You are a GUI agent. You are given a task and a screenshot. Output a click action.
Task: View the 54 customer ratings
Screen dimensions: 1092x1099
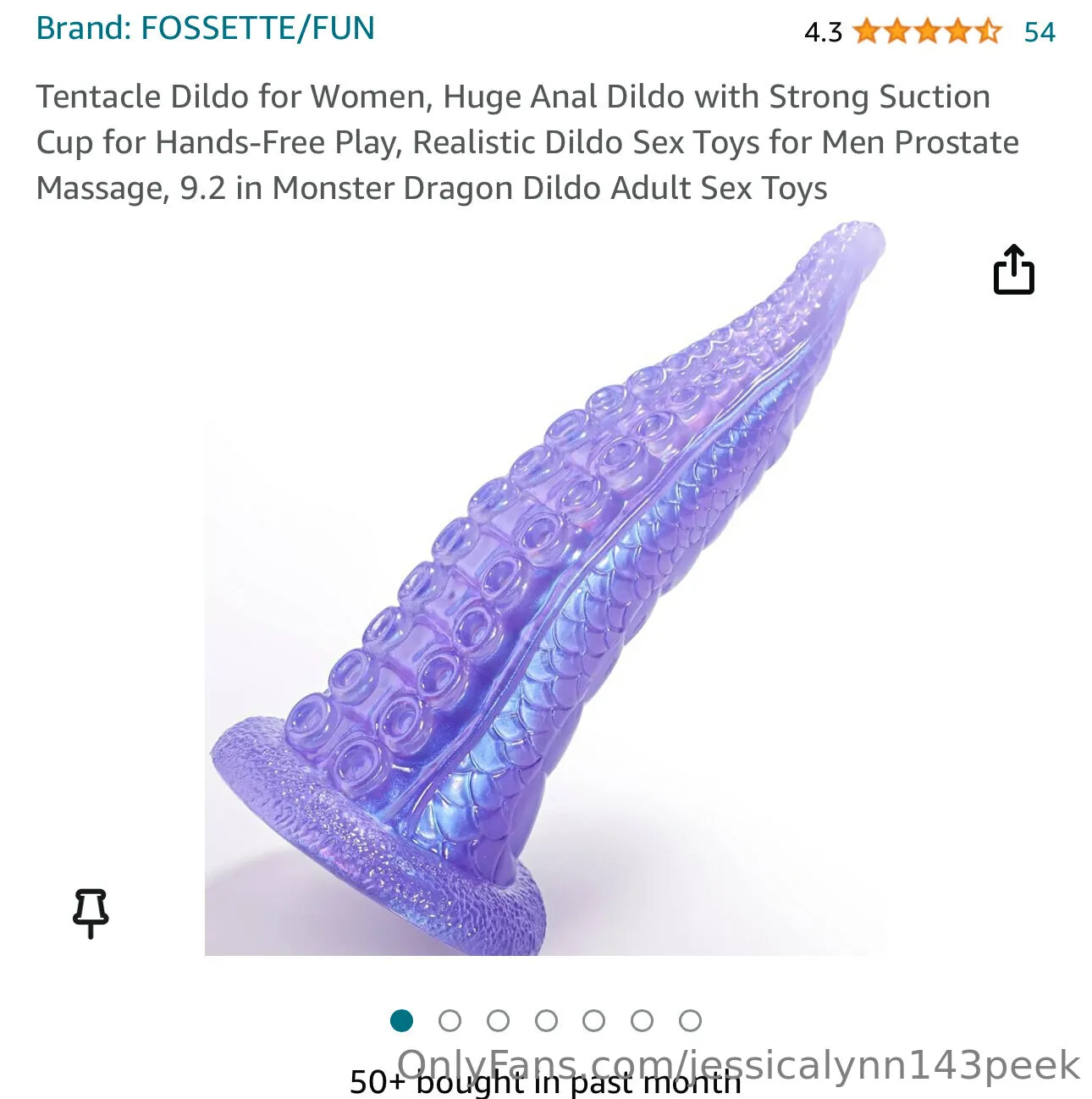point(1039,32)
